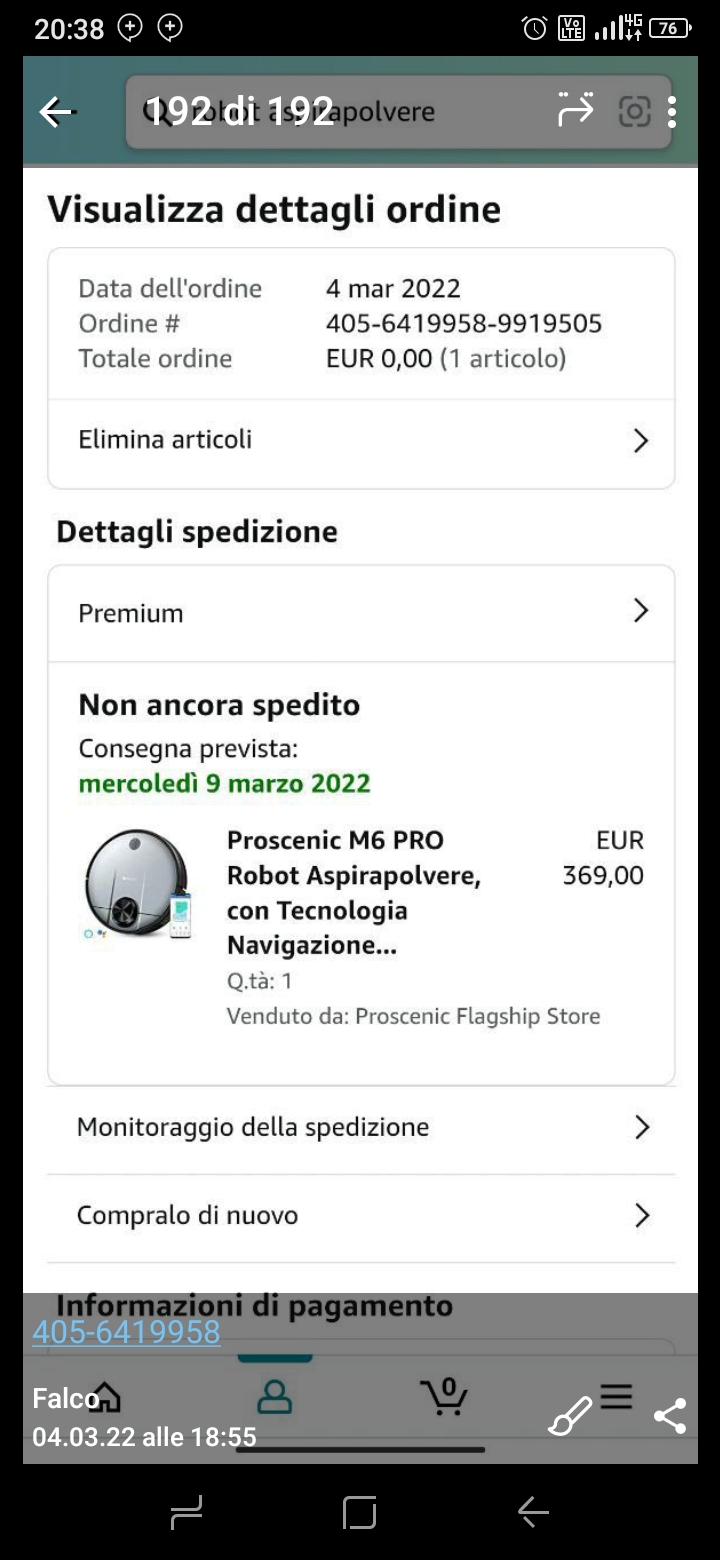Tap the system back button

point(534,1512)
